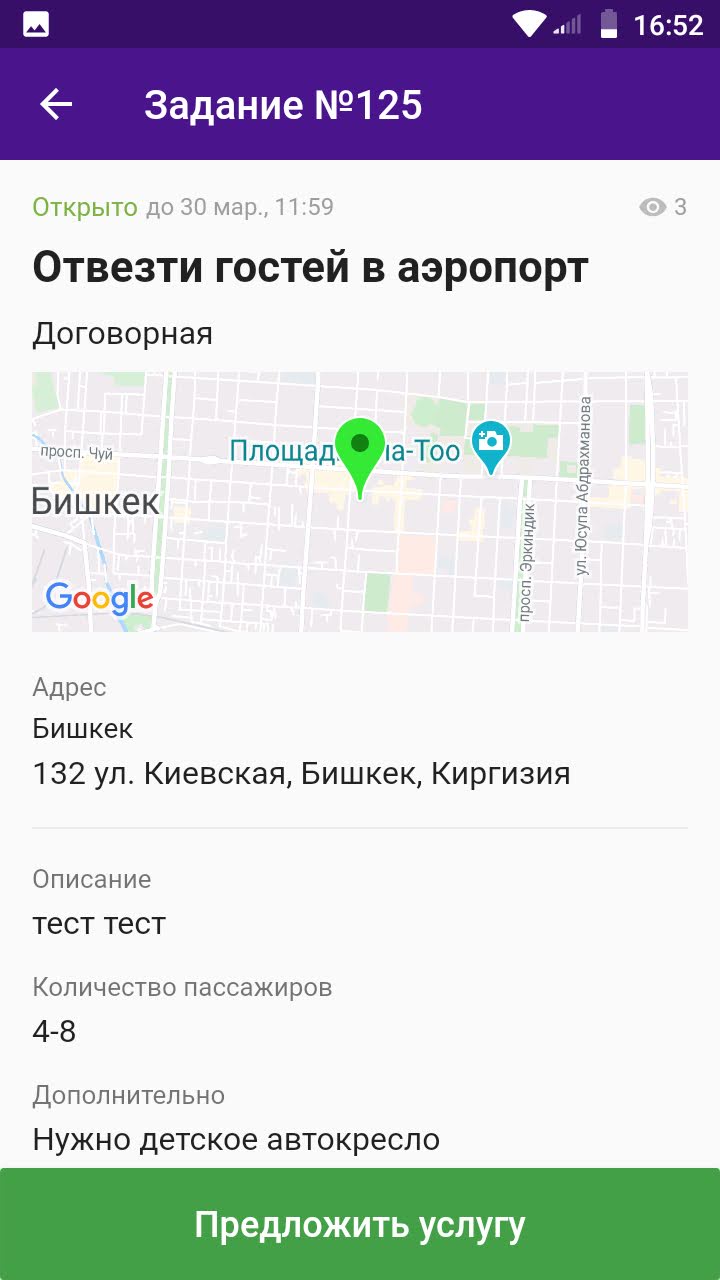Tap the Предложить услугу button
The height and width of the screenshot is (1280, 720).
360,1224
